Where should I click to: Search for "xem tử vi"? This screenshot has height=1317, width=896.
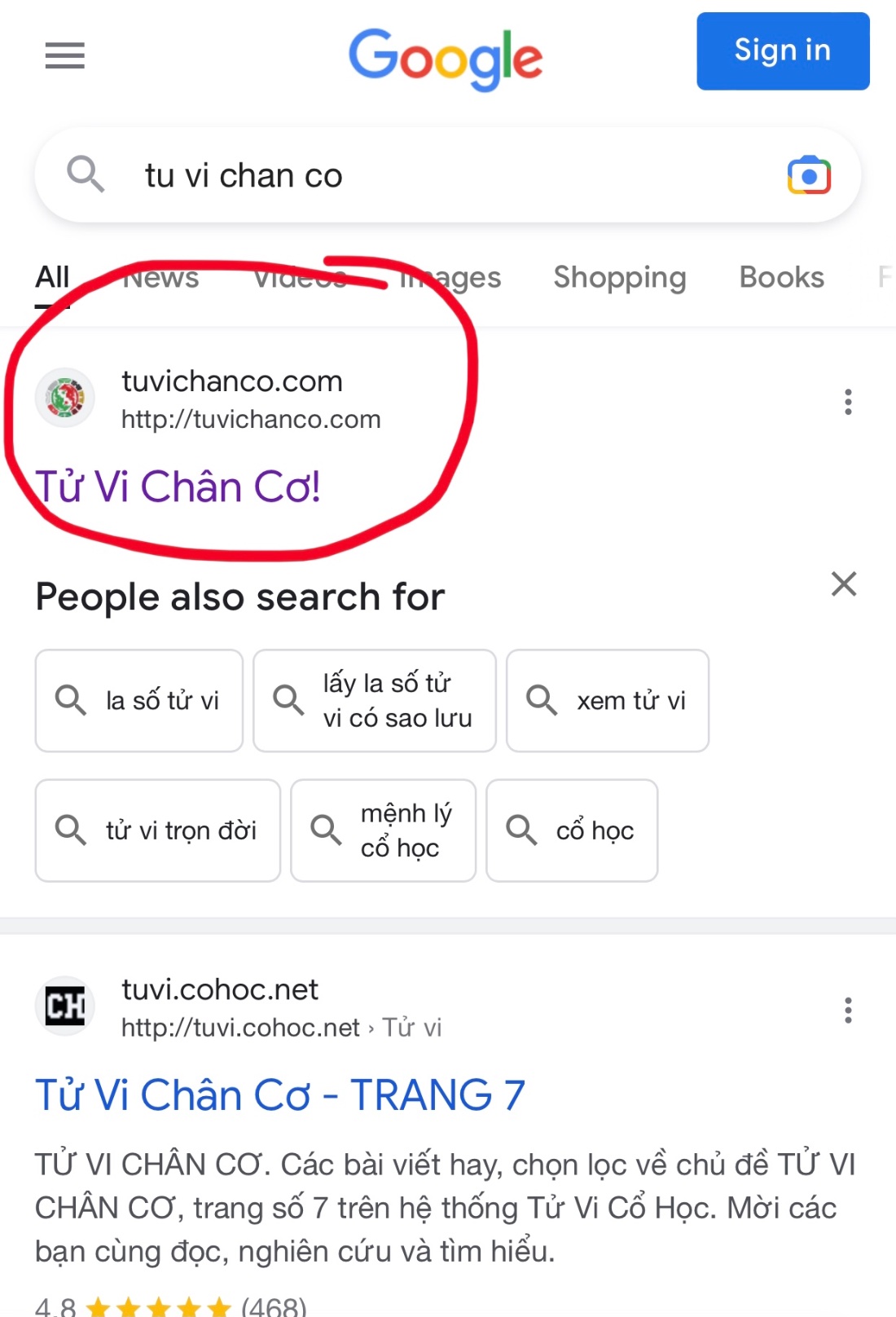(x=608, y=701)
